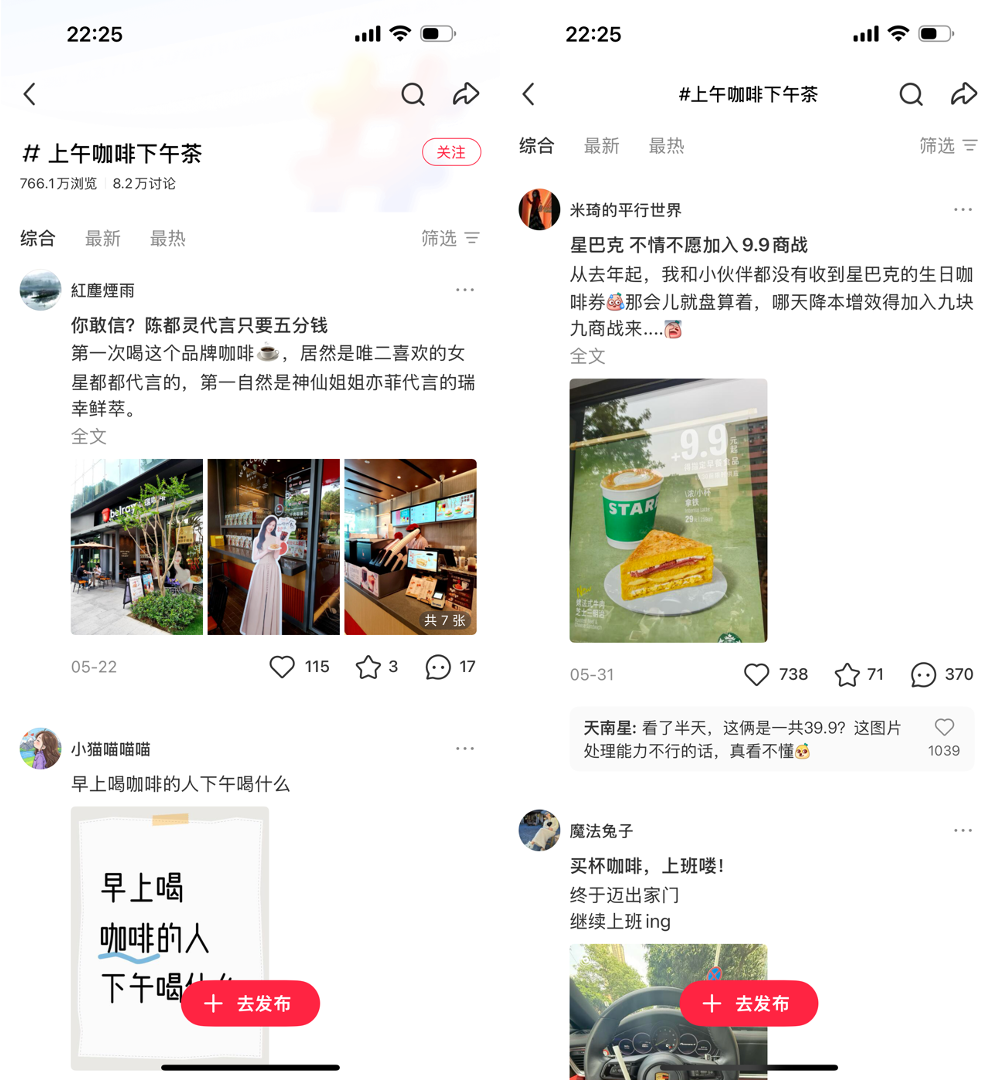Open the overflow menu on 米琦的平行世界's post
Image resolution: width=998 pixels, height=1080 pixels.
(x=963, y=210)
